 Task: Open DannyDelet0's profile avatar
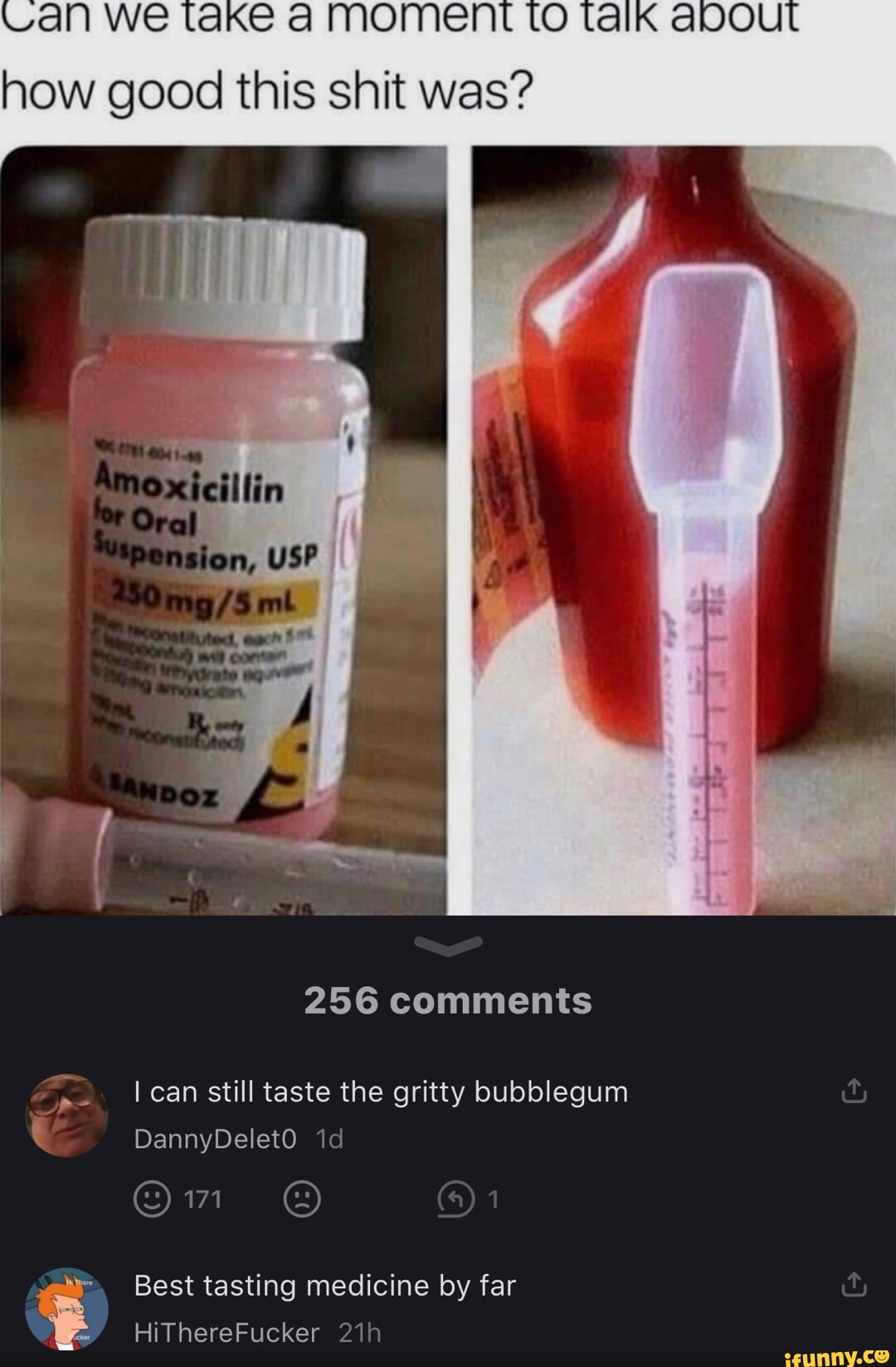(66, 1116)
